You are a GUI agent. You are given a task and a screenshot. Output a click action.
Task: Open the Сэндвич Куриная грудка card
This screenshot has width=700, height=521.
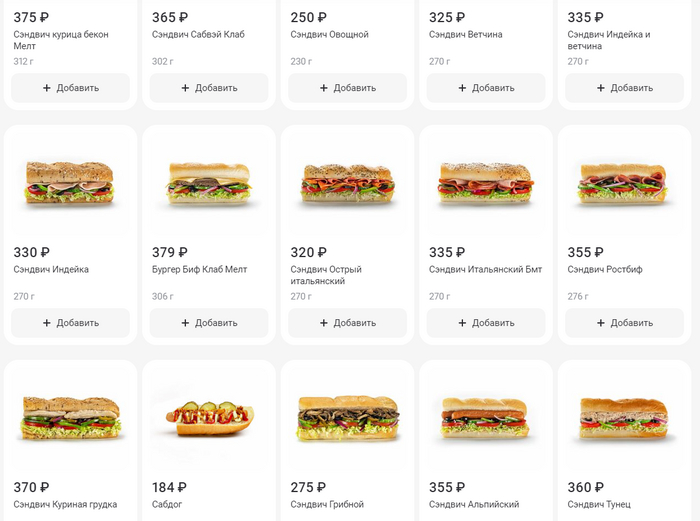[70, 417]
